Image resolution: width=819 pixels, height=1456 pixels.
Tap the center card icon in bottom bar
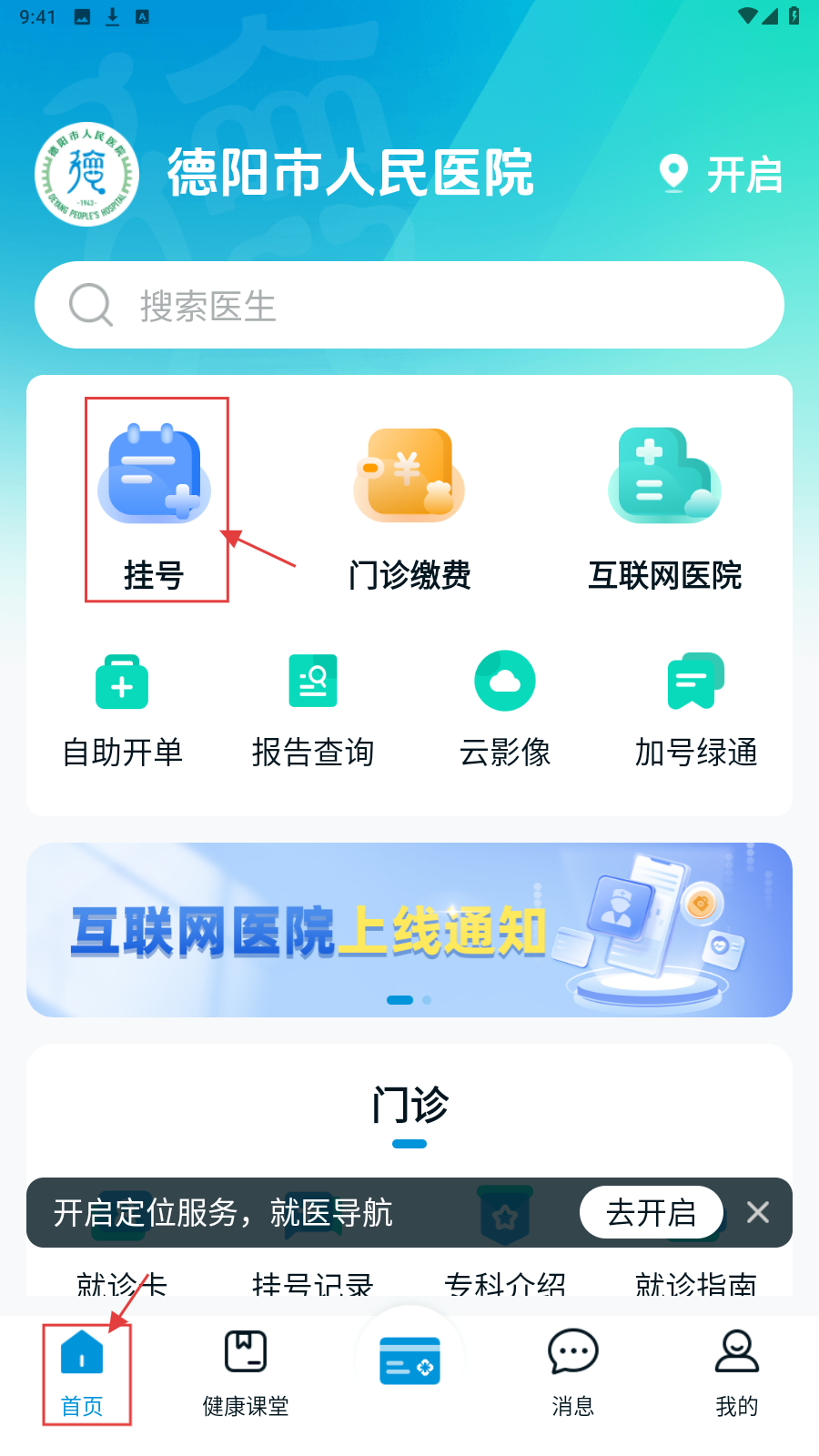[409, 1361]
